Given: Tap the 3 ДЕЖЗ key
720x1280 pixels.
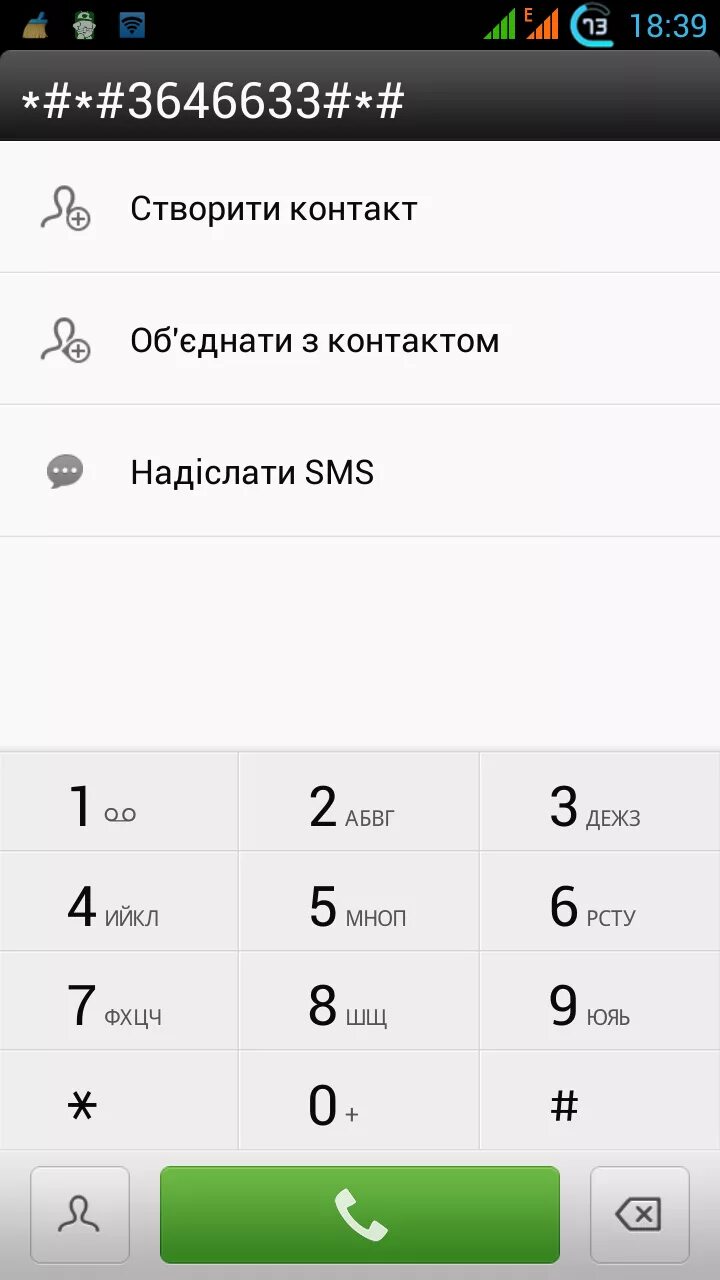Looking at the screenshot, I should [600, 801].
